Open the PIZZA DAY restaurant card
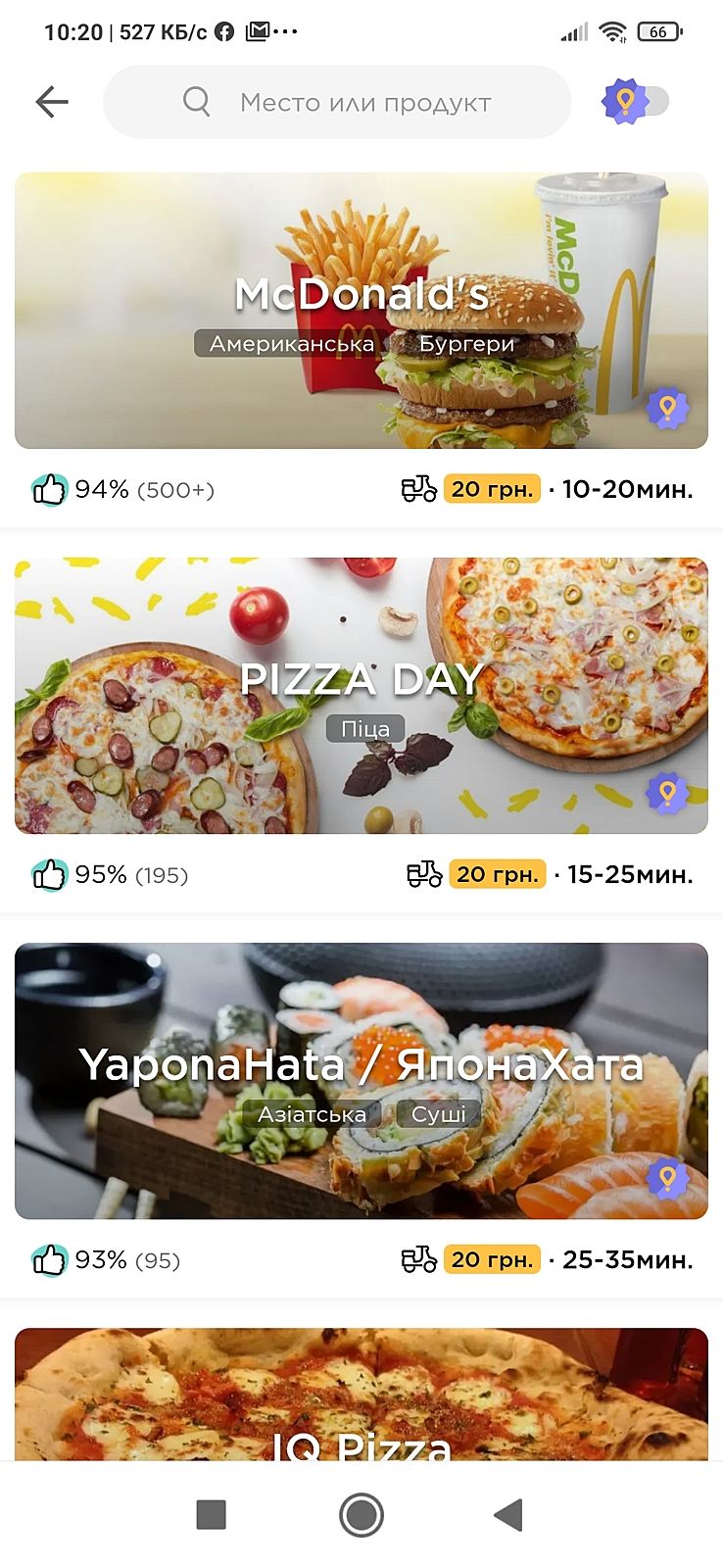The width and height of the screenshot is (723, 1568). tap(361, 696)
